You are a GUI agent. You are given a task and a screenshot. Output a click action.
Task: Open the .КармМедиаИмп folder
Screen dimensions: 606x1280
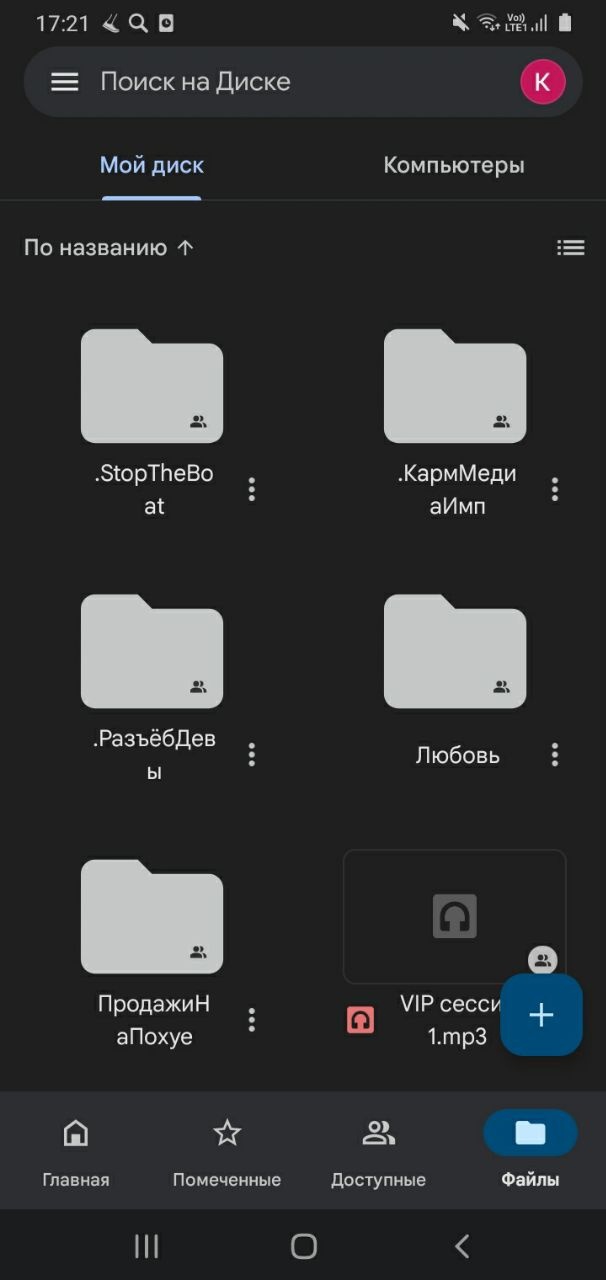455,386
